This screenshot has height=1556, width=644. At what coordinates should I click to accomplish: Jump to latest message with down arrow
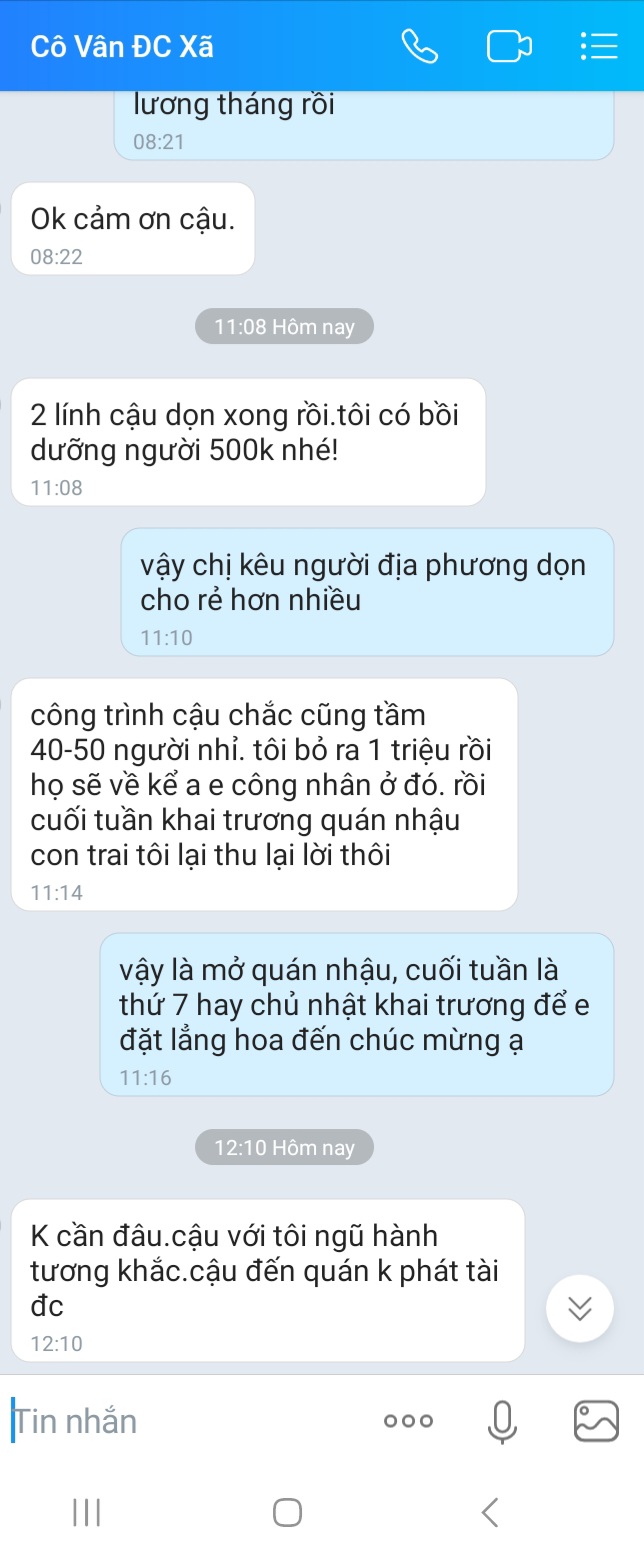coord(580,1308)
